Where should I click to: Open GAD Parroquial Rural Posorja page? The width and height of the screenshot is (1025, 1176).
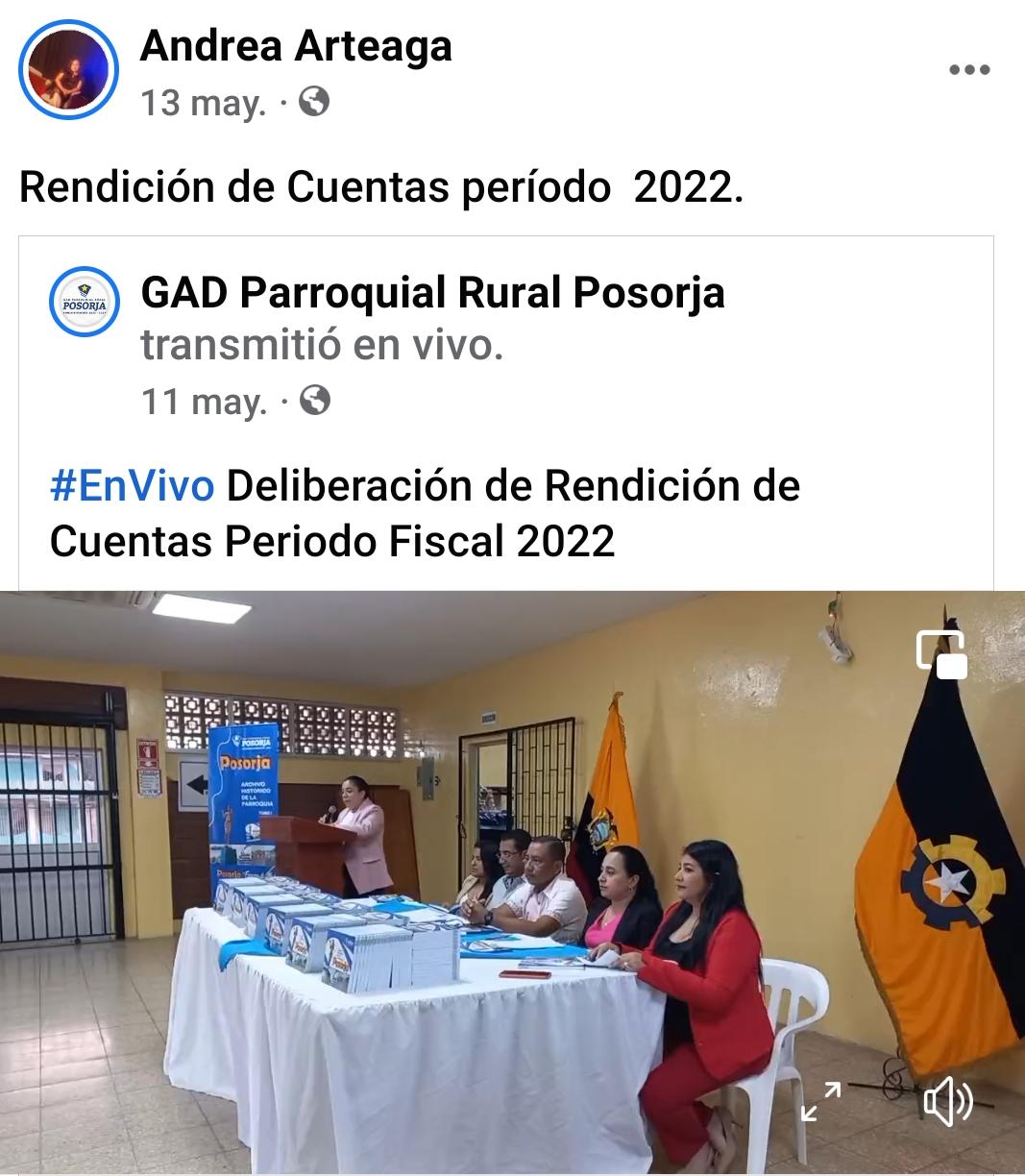(x=432, y=293)
